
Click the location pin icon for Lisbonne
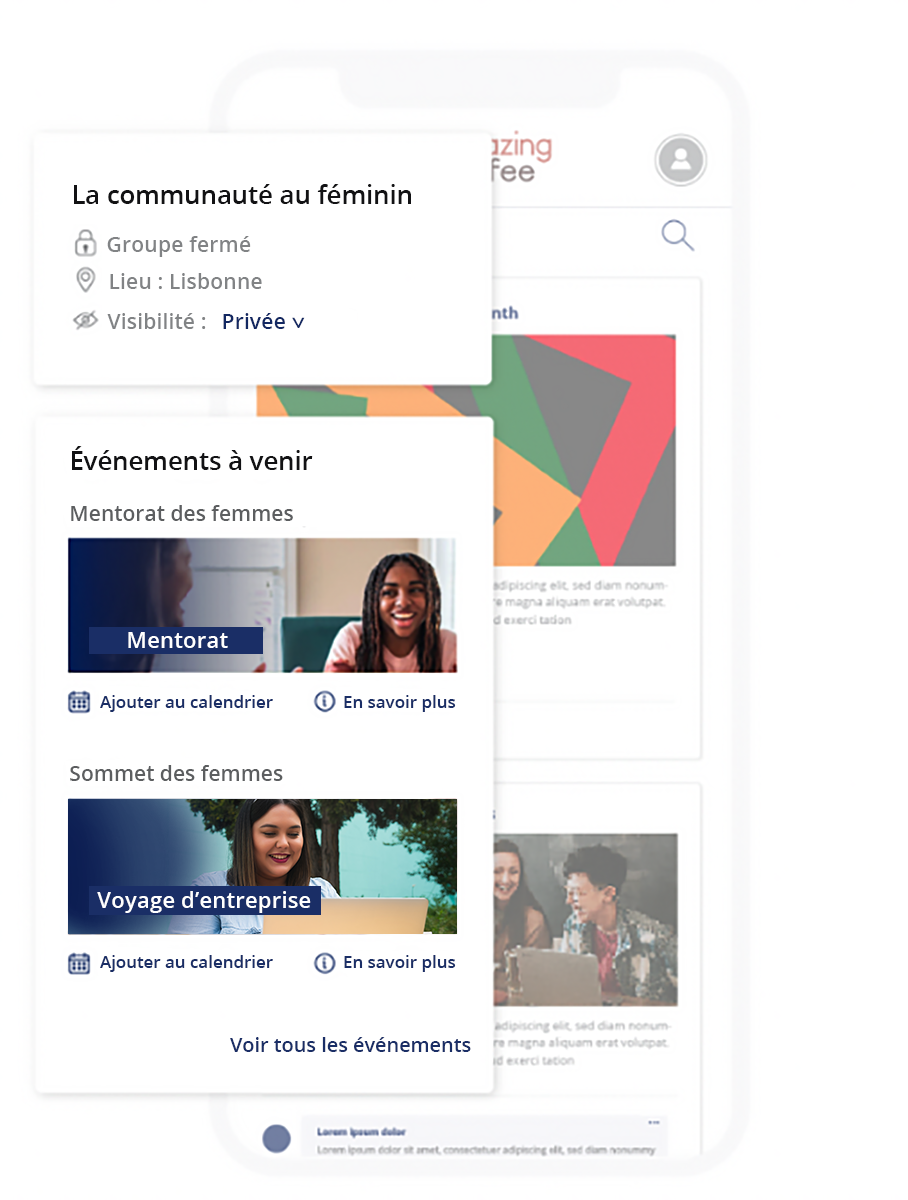coord(86,281)
